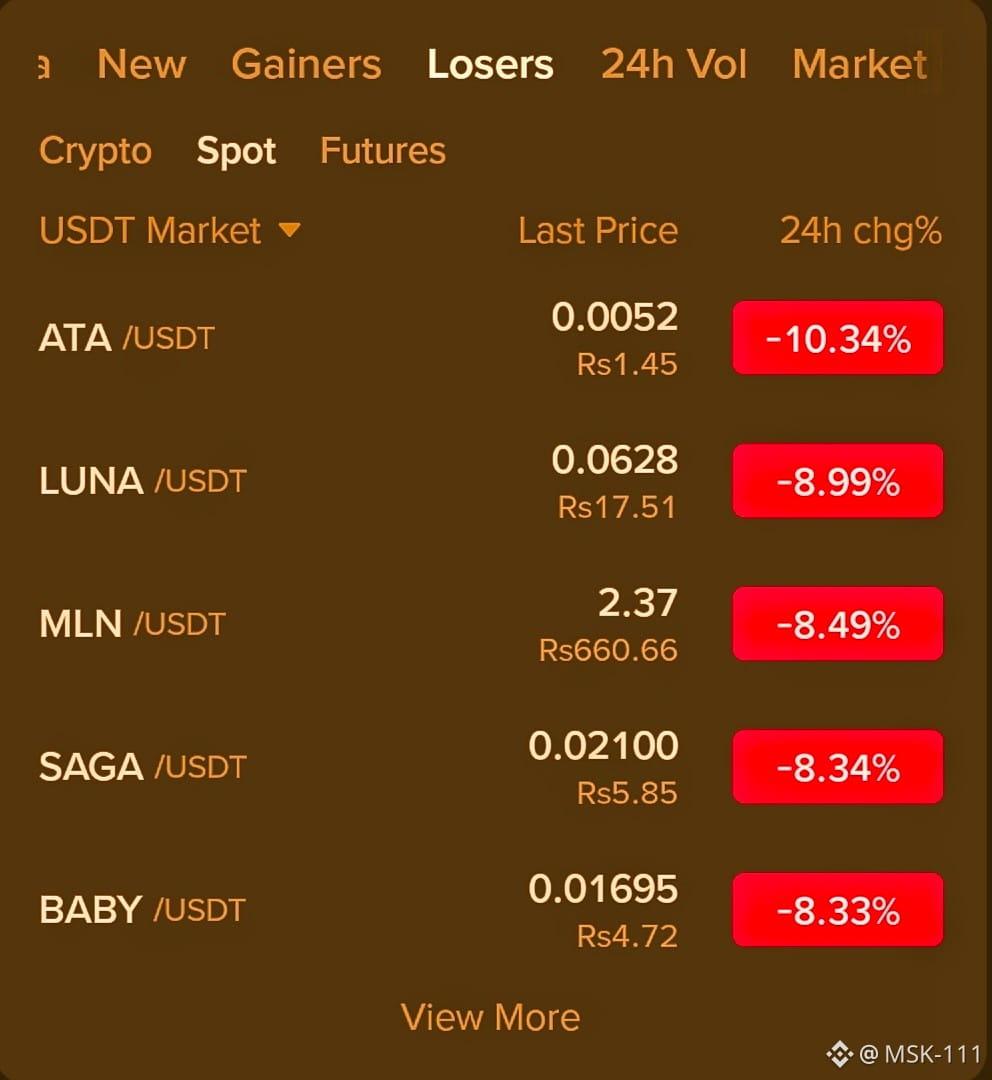Sort the list by 24h chg%
Image resolution: width=992 pixels, height=1080 pixels.
[861, 231]
